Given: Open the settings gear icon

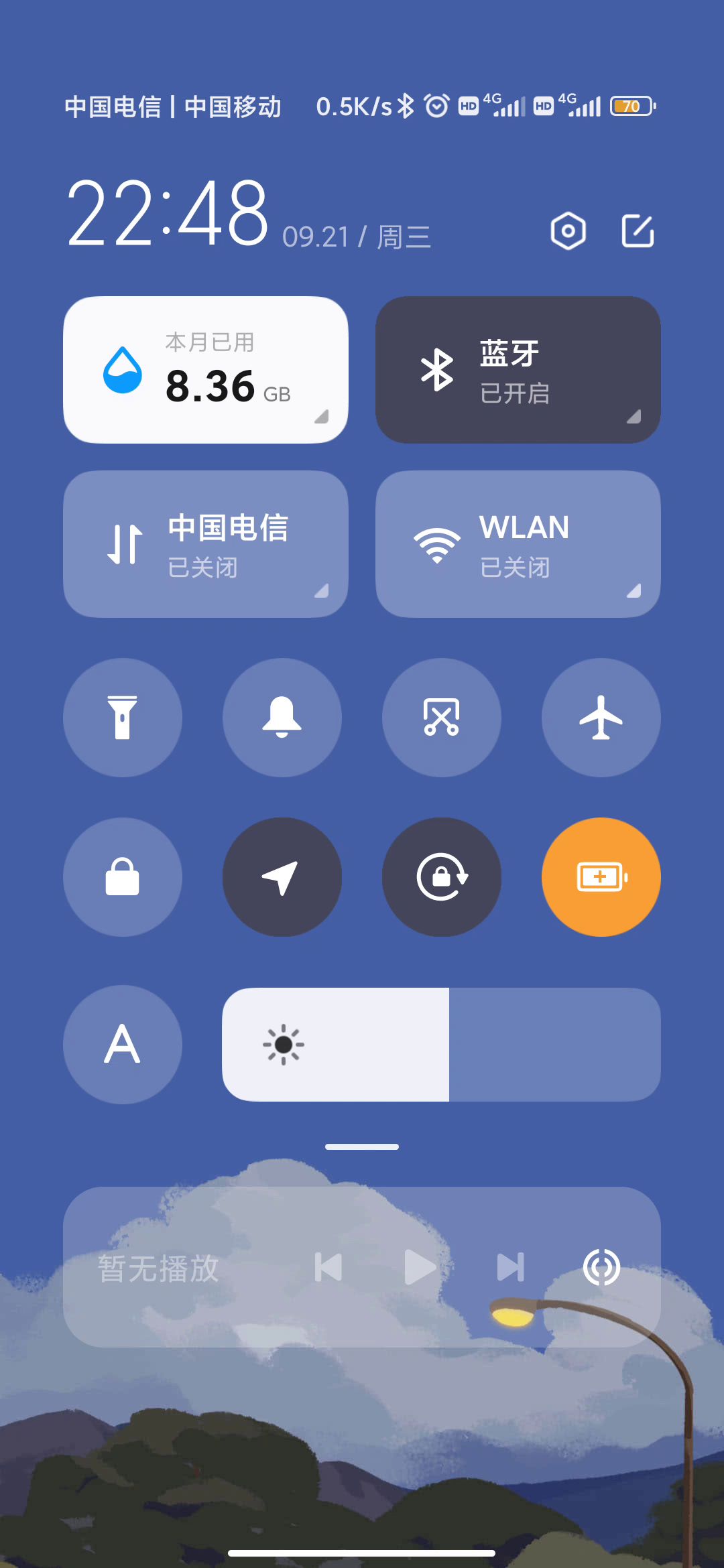Looking at the screenshot, I should pos(568,231).
